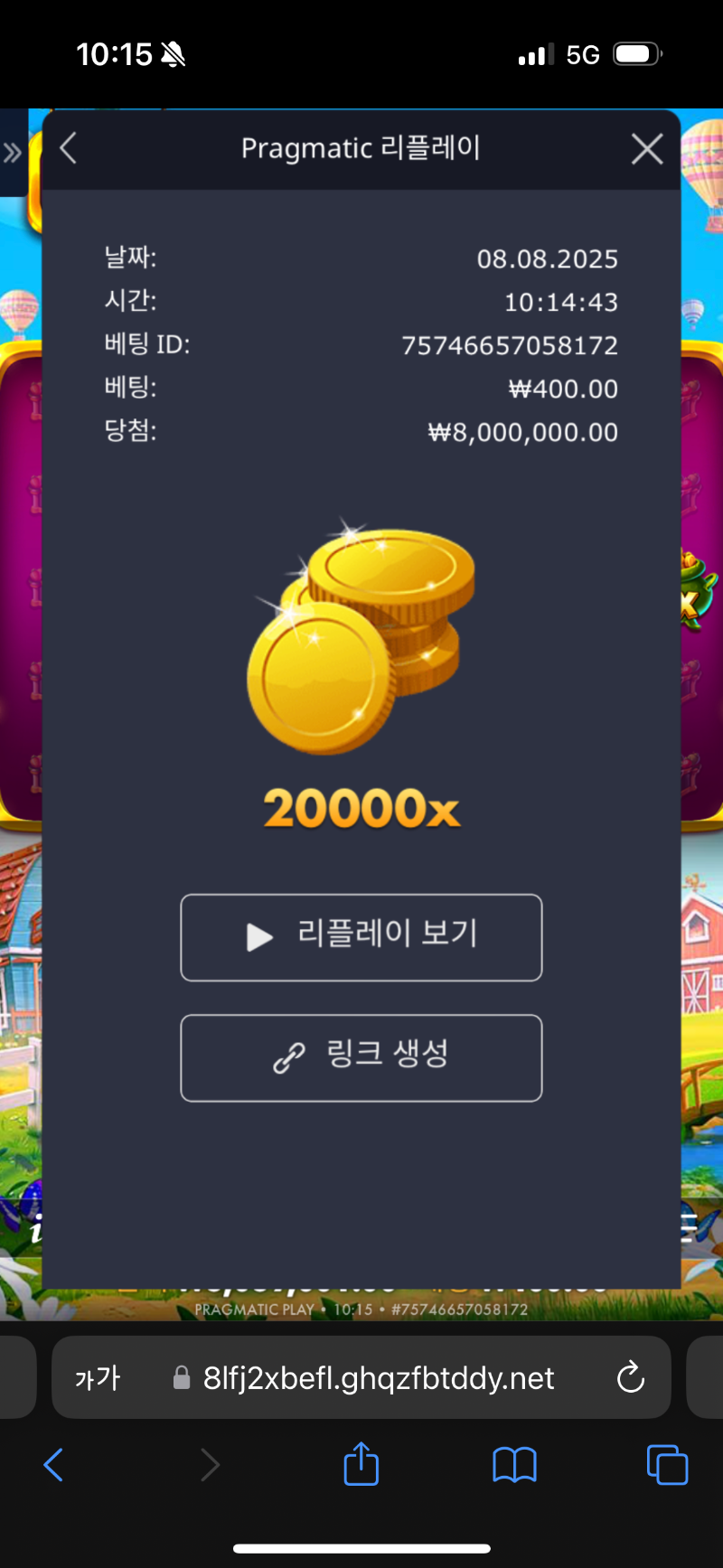The image size is (723, 1568).
Task: Open Safari bookmarks
Action: (514, 1465)
